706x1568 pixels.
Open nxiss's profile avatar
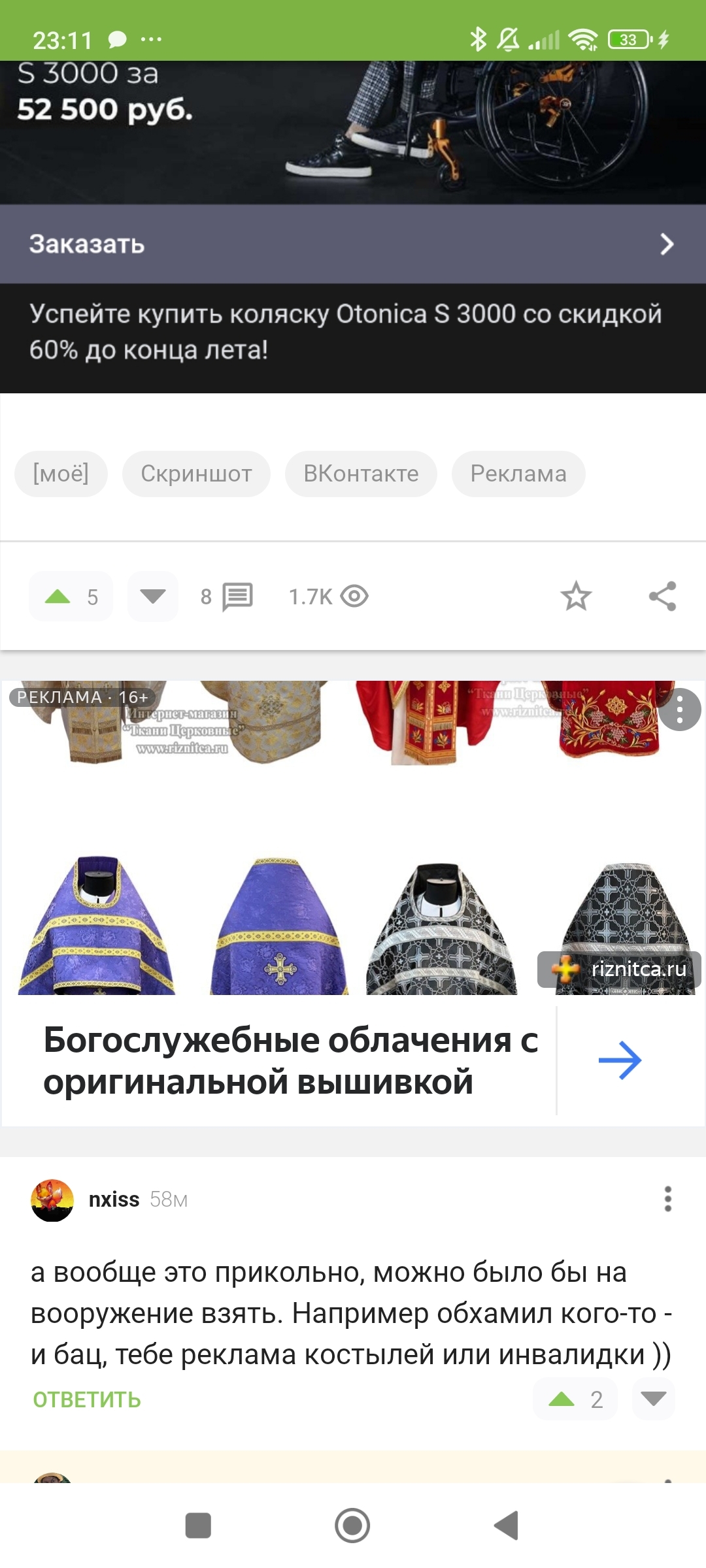pos(52,1200)
